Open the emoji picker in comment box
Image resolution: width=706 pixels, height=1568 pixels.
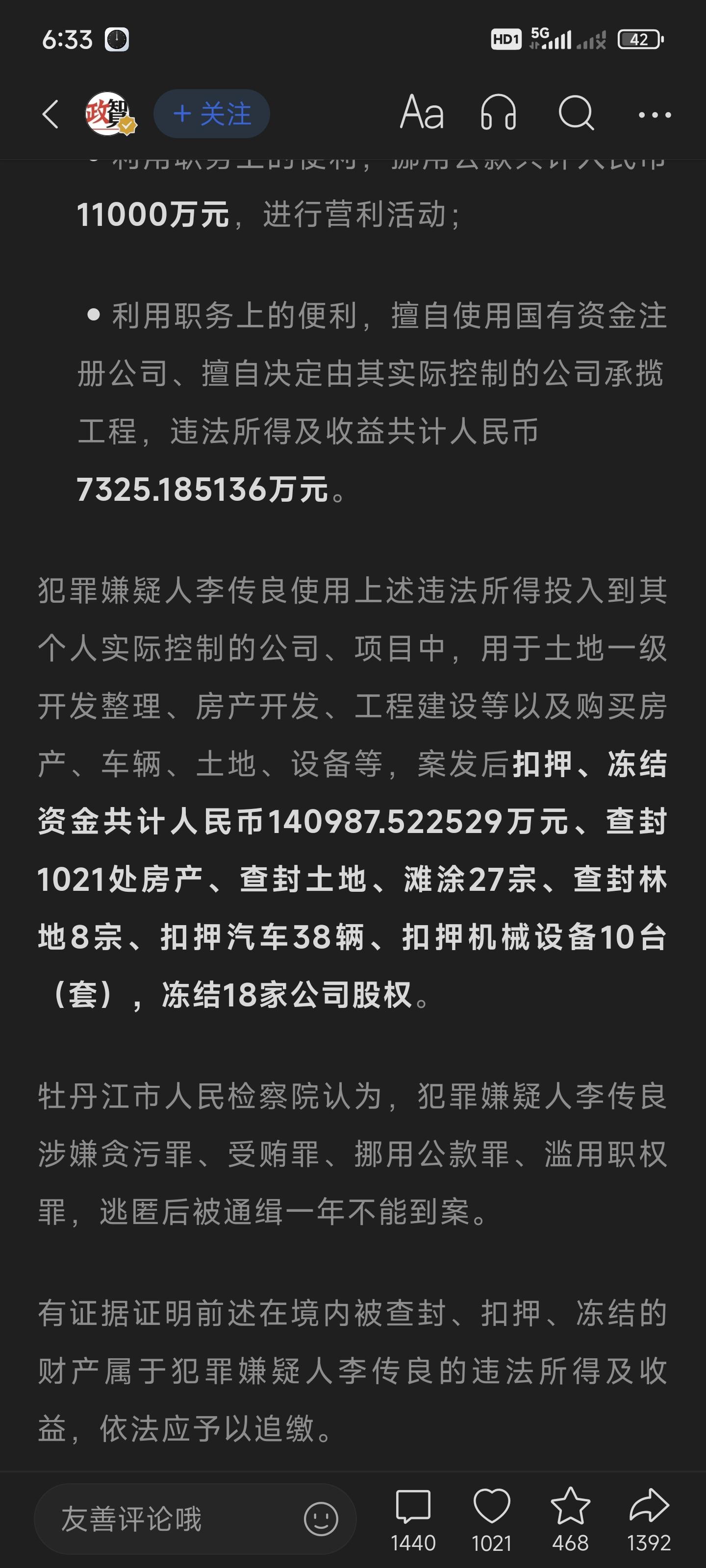coord(321,1519)
